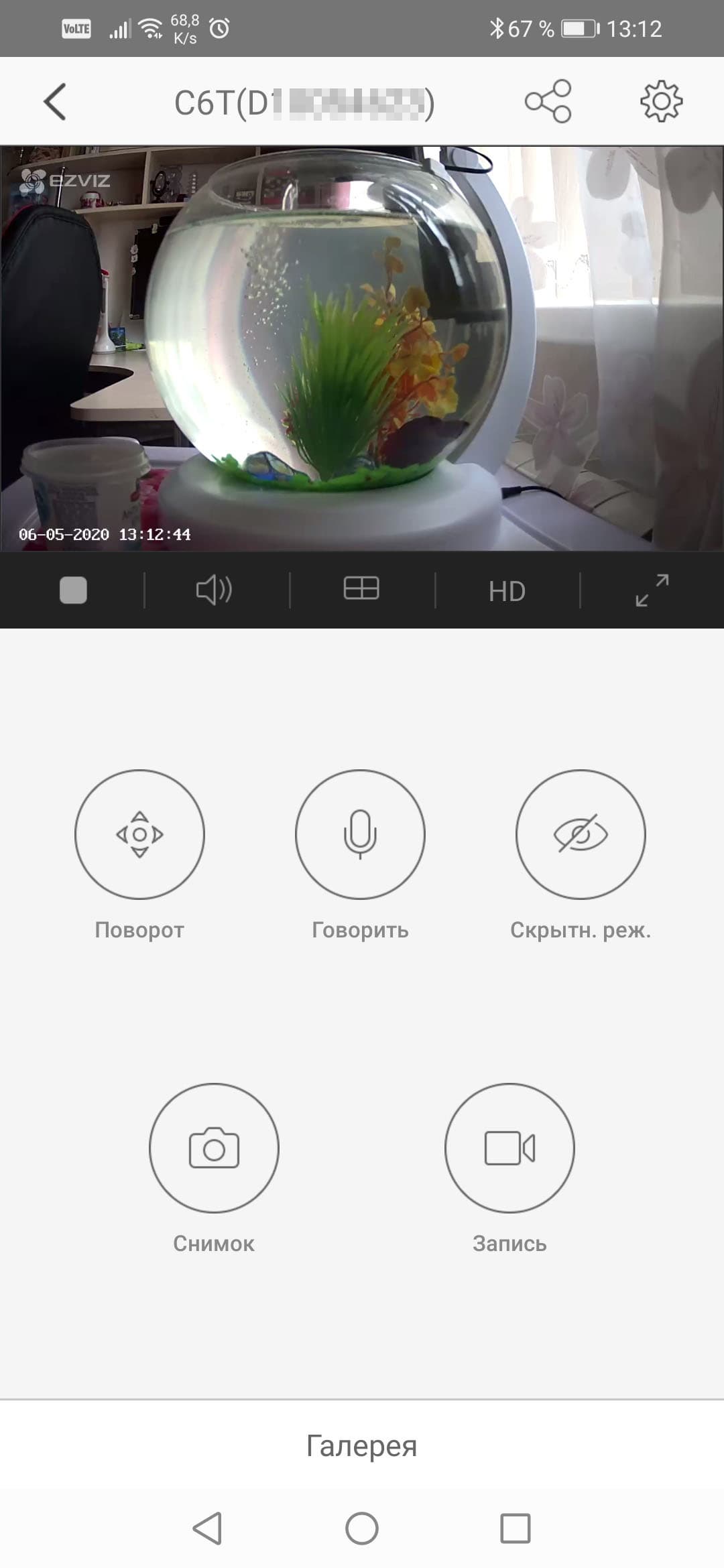
Task: Start Запись video recording
Action: [509, 1148]
